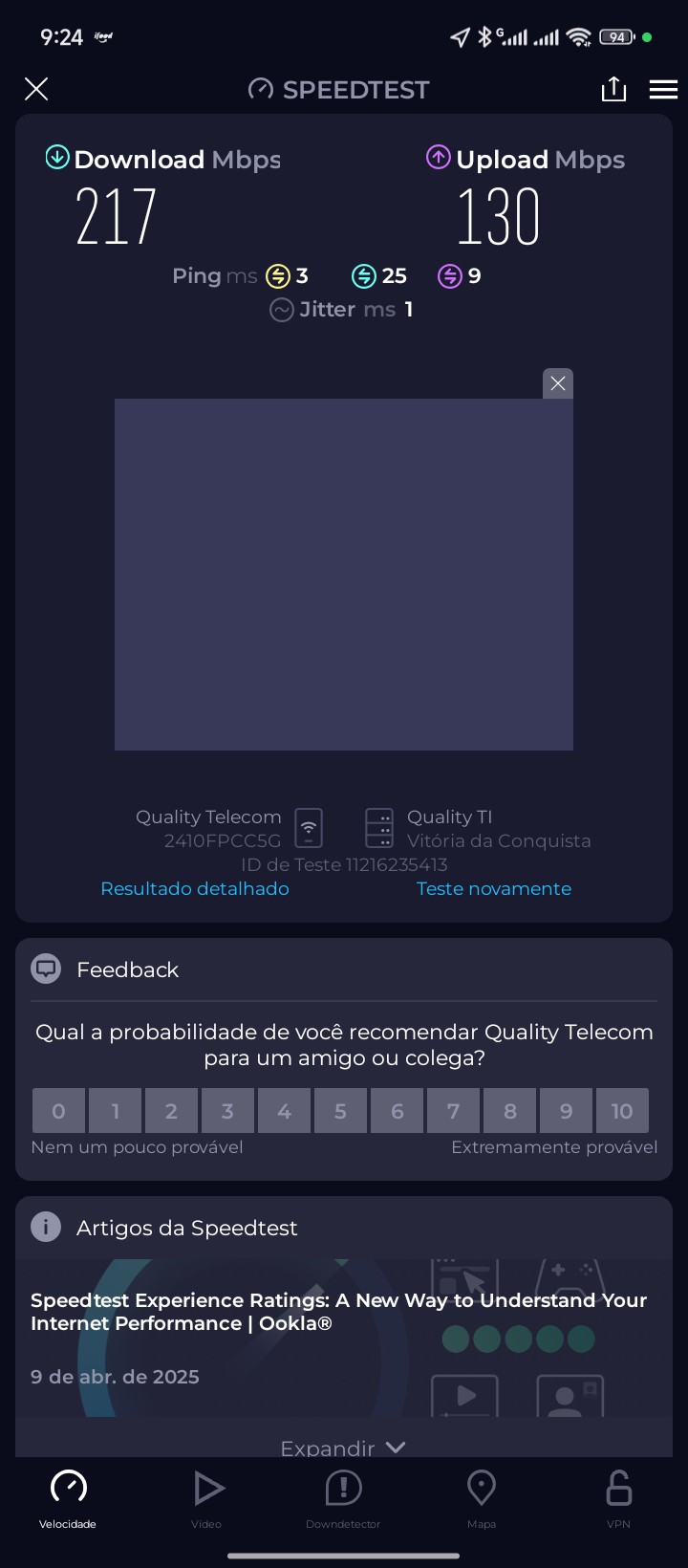Open Resultado detalhado link

click(x=195, y=888)
